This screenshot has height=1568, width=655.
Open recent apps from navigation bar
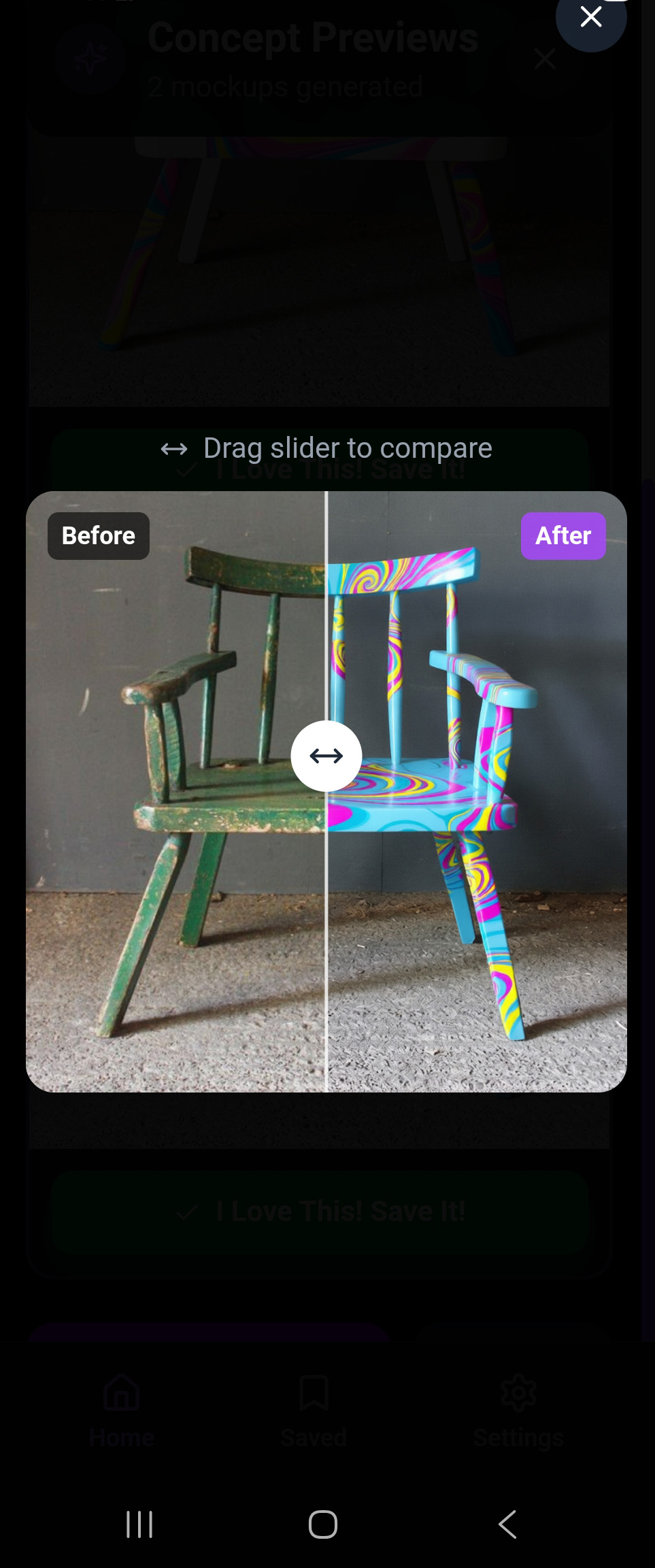(139, 1524)
